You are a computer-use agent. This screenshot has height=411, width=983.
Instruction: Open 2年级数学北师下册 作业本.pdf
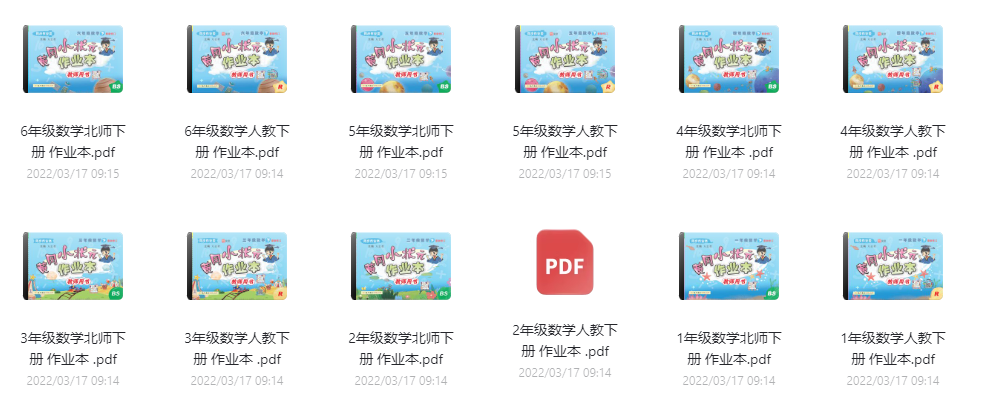pyautogui.click(x=401, y=266)
